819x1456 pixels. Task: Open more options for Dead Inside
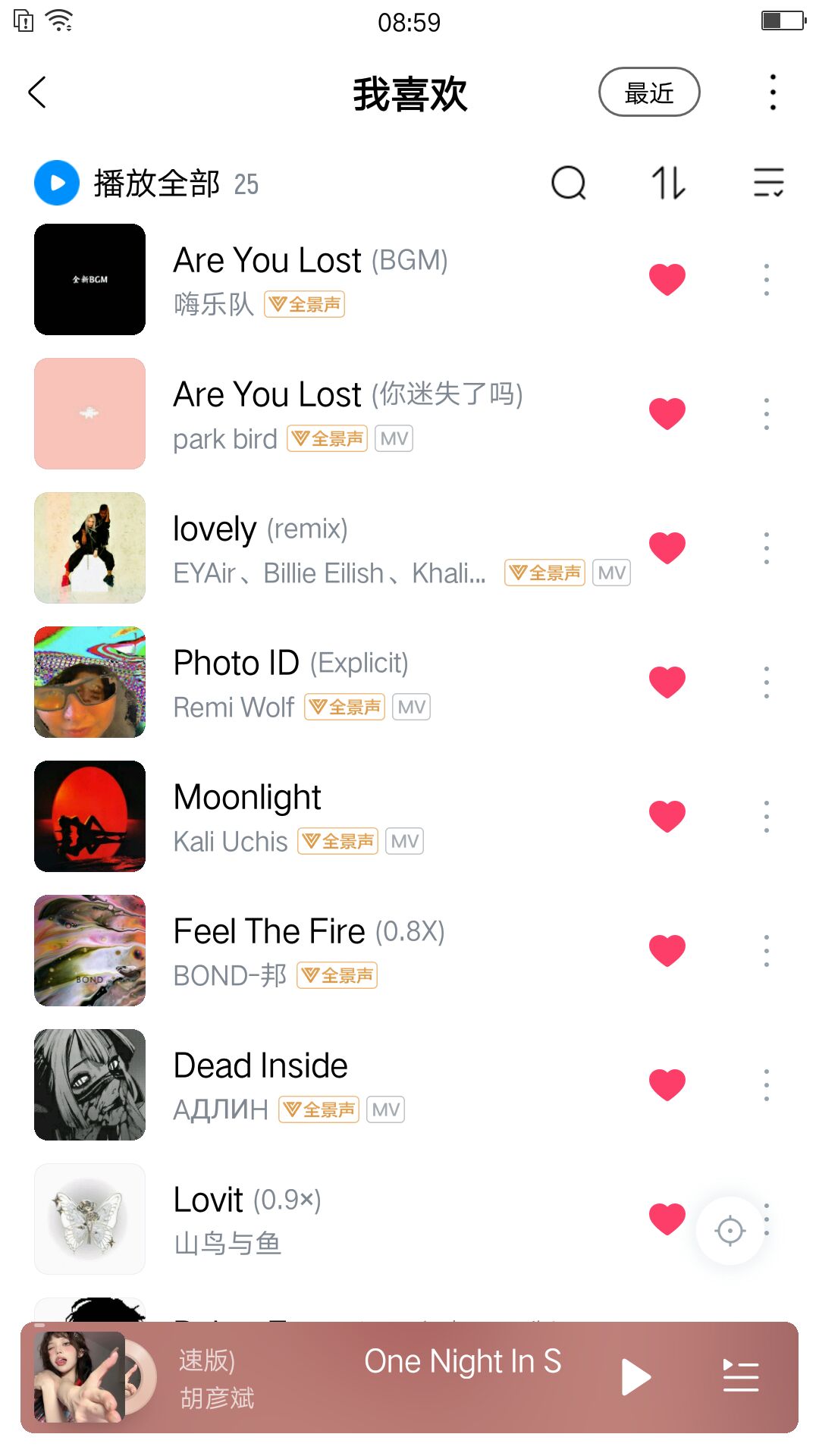coord(767,1084)
